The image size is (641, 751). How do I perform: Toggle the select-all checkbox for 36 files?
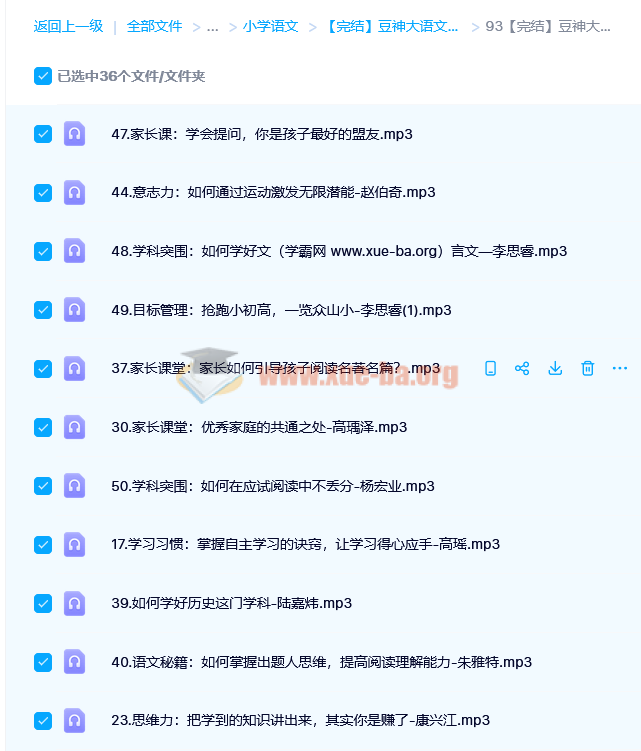[42, 76]
